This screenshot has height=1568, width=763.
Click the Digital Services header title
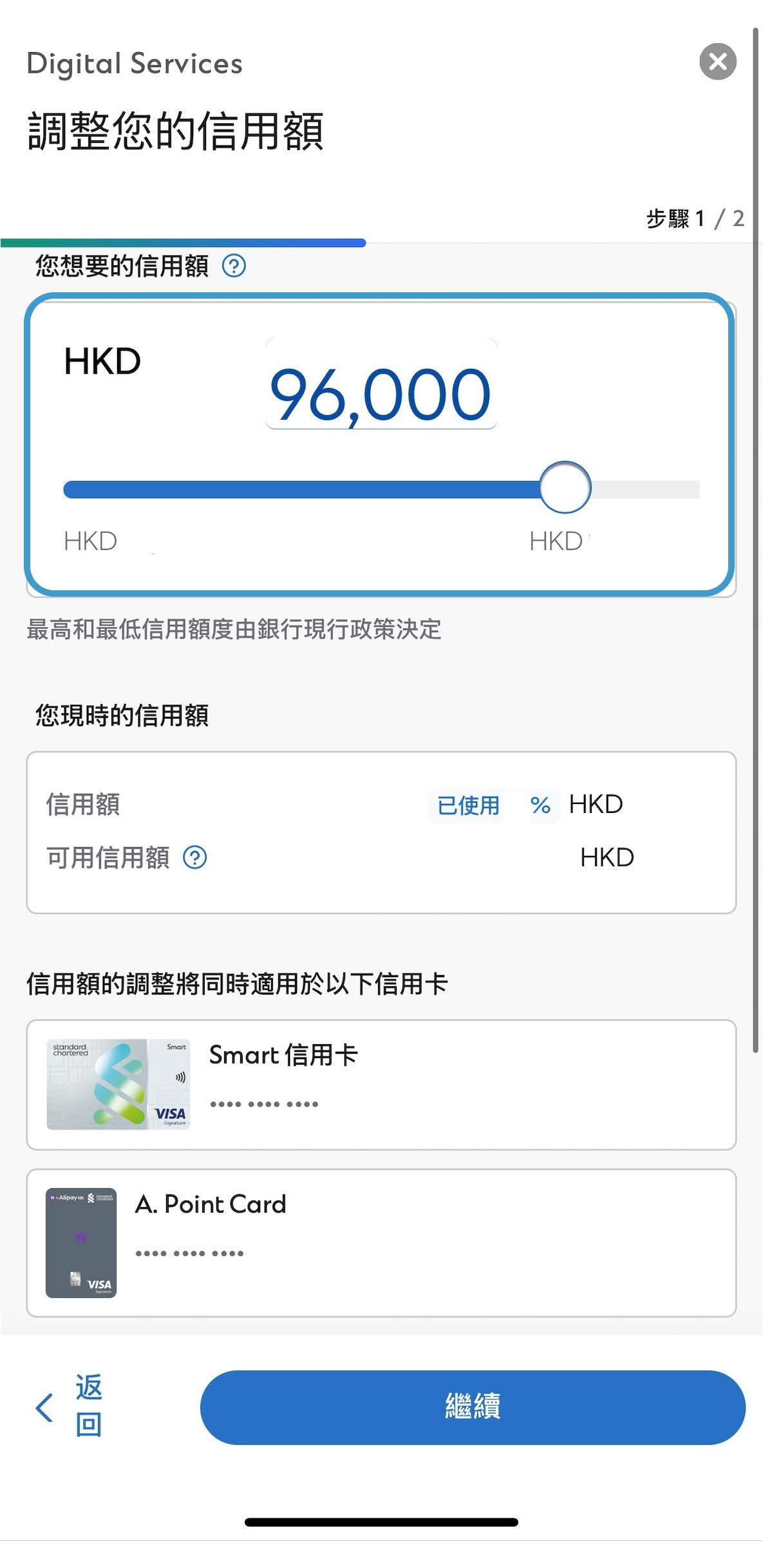click(134, 63)
